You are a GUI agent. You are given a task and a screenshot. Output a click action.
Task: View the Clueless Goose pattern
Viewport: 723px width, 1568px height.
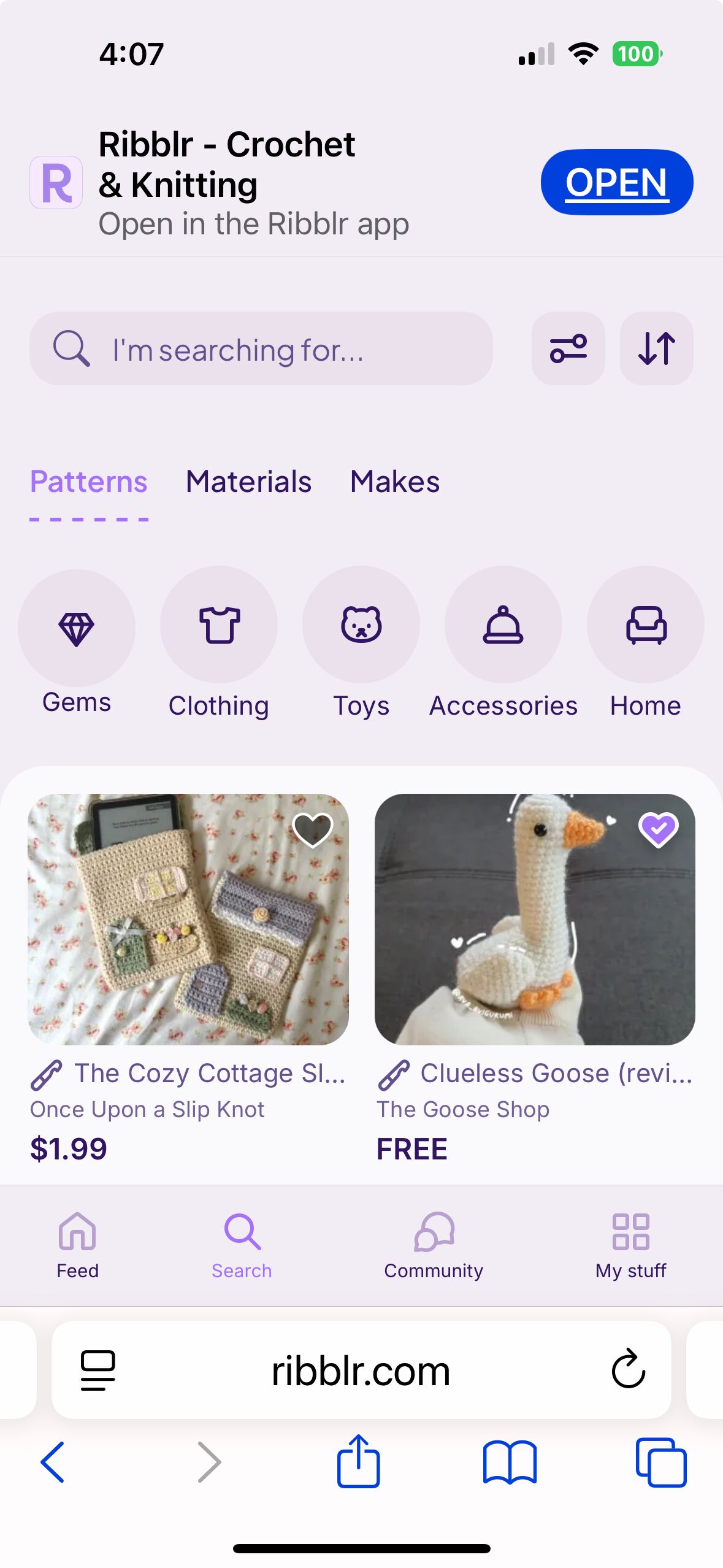tap(535, 920)
